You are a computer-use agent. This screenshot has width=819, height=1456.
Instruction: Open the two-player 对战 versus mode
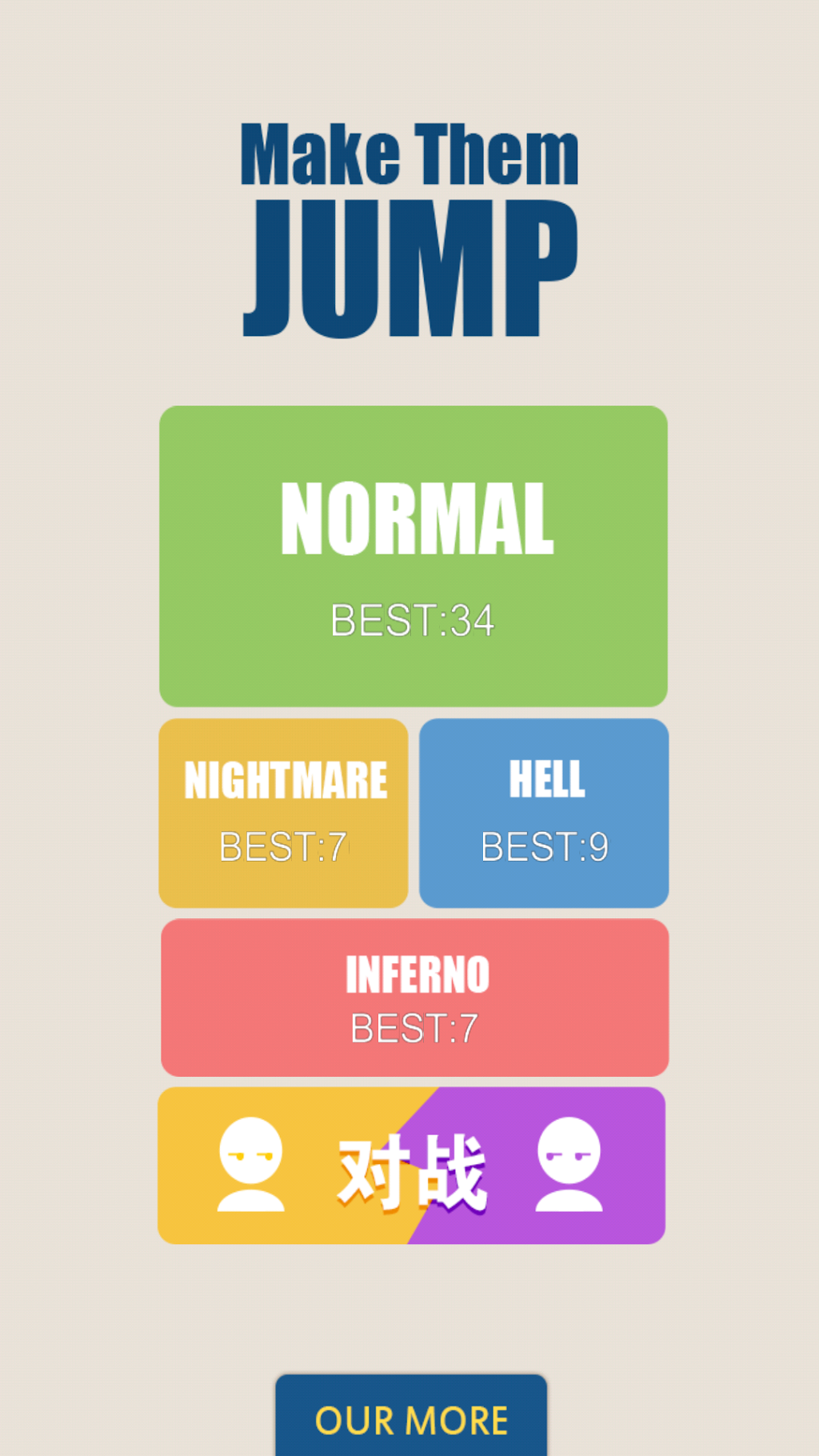[x=411, y=1165]
